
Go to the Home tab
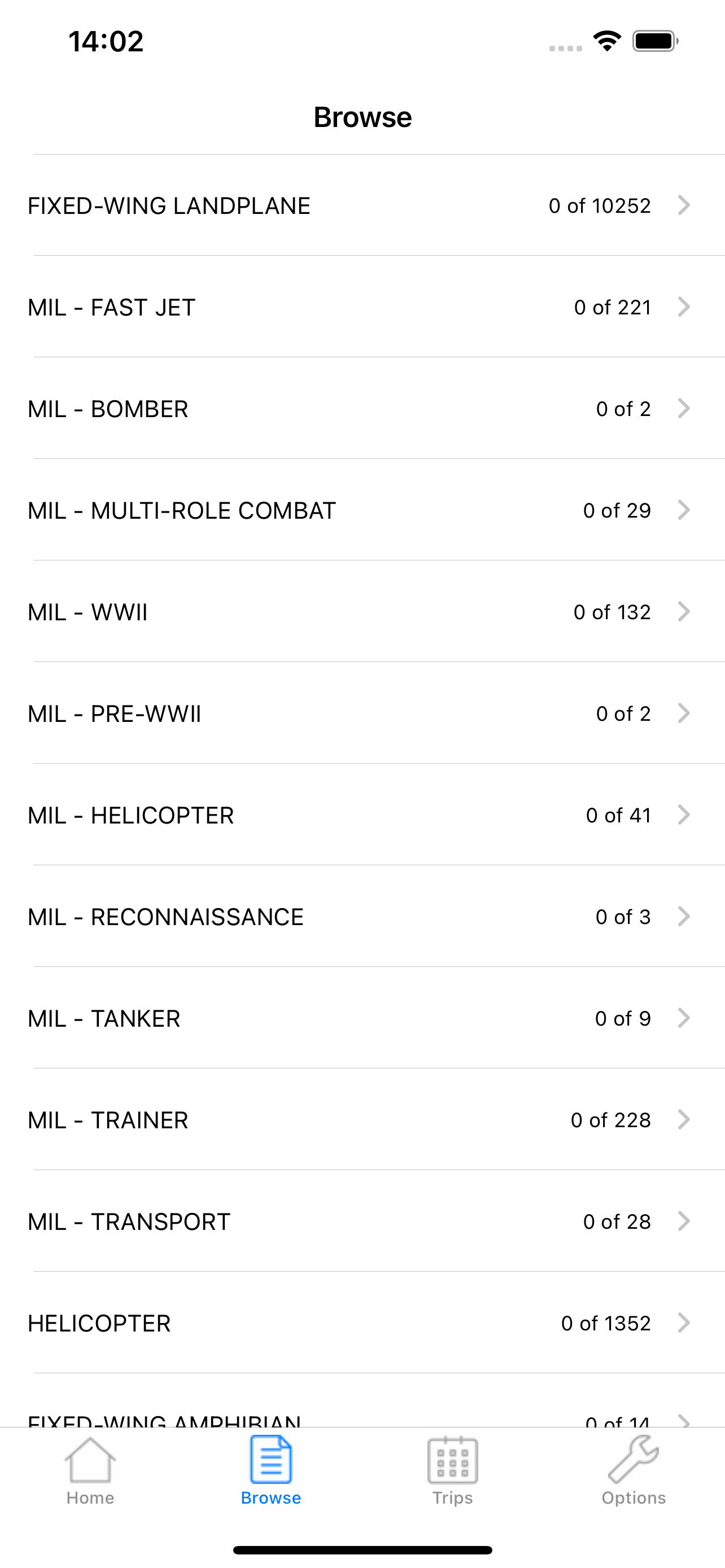[90, 1470]
